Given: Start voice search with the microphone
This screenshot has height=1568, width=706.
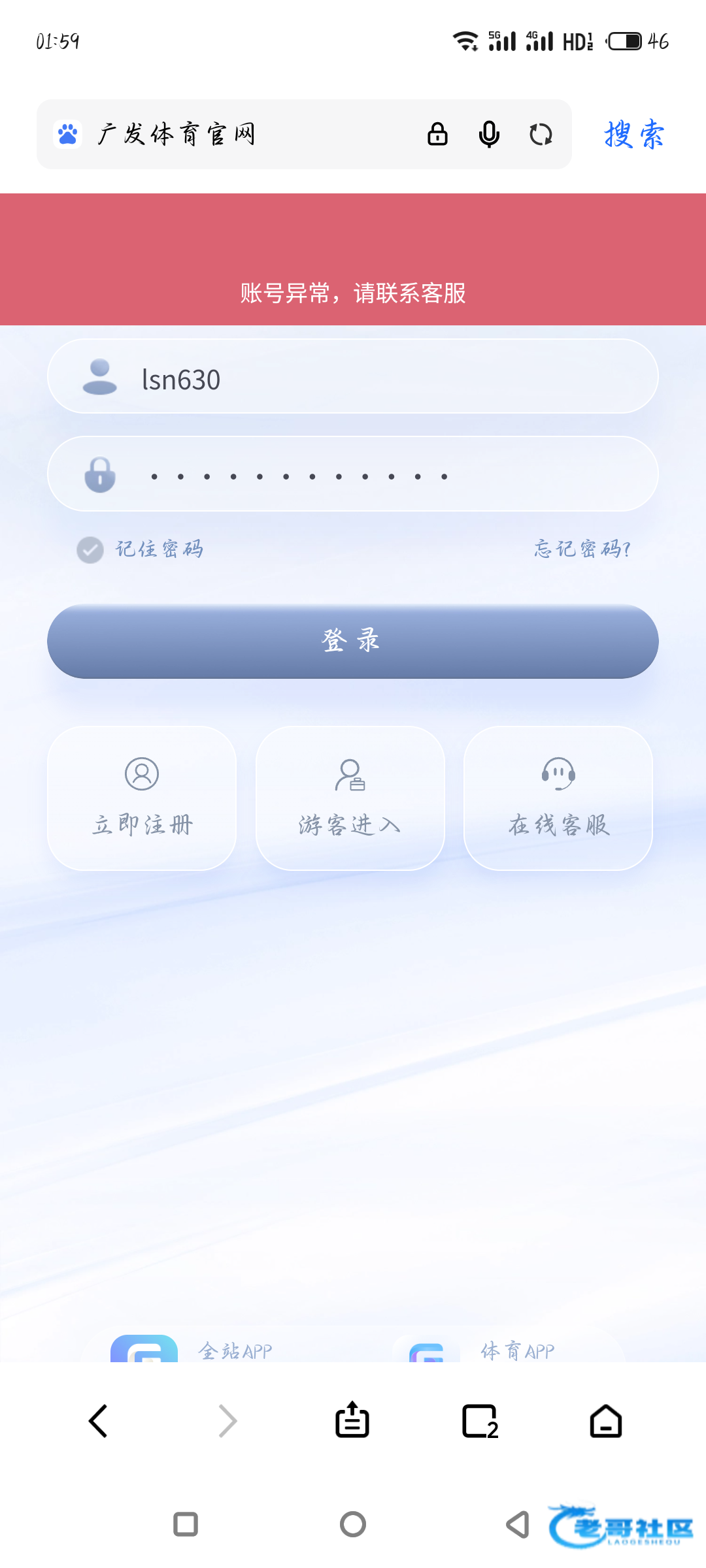Looking at the screenshot, I should [489, 135].
